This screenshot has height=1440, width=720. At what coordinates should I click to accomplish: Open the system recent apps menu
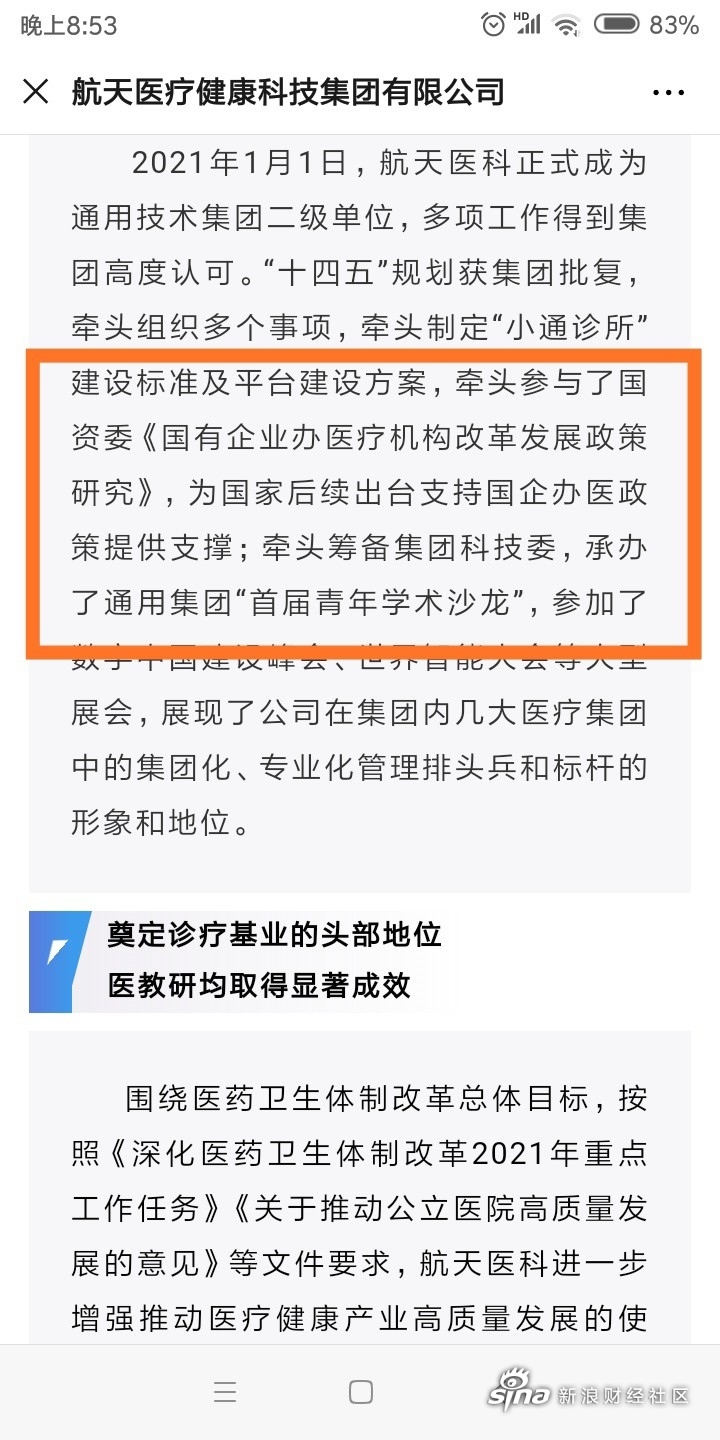click(225, 1392)
